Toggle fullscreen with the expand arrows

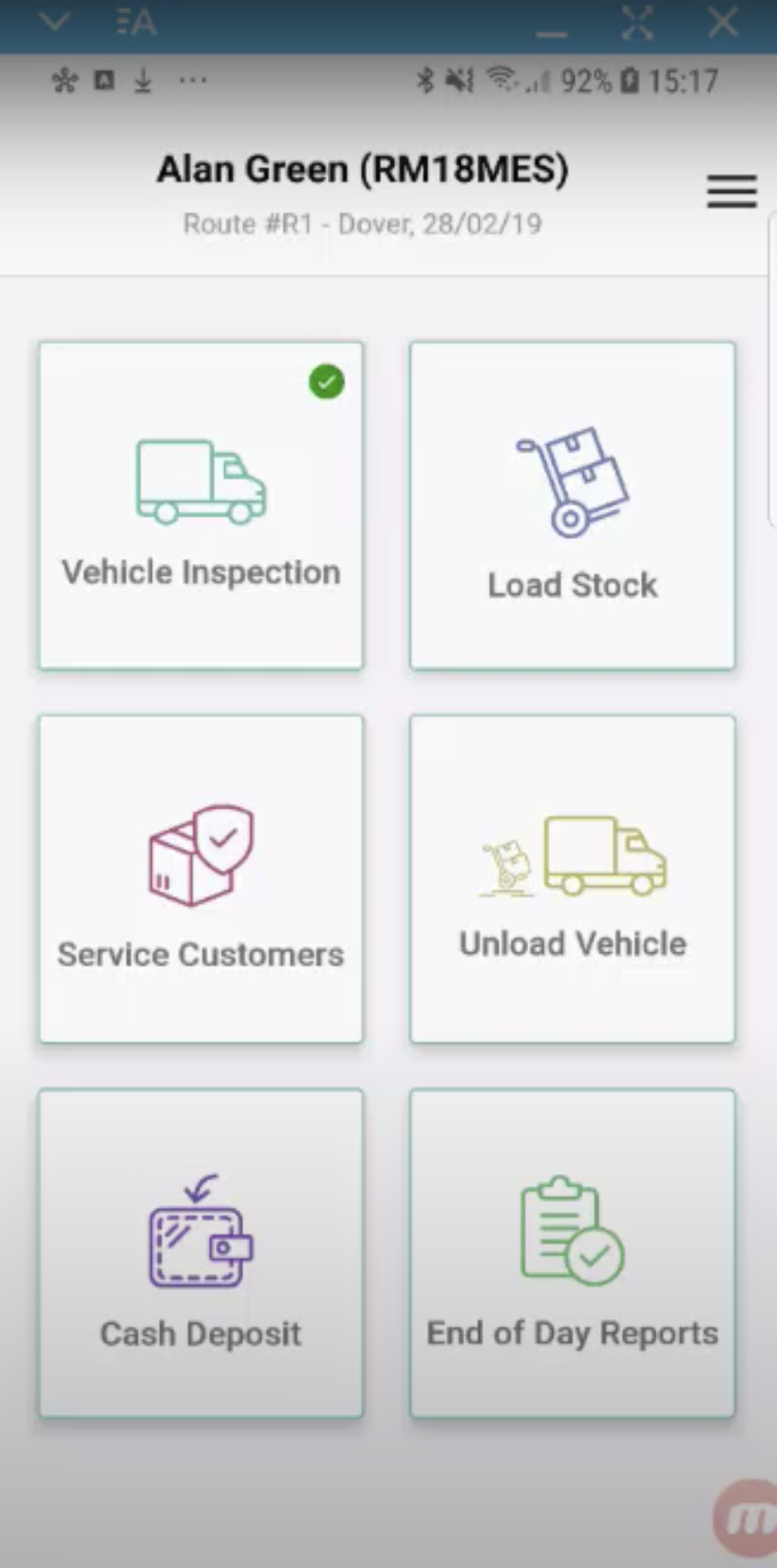pyautogui.click(x=637, y=23)
